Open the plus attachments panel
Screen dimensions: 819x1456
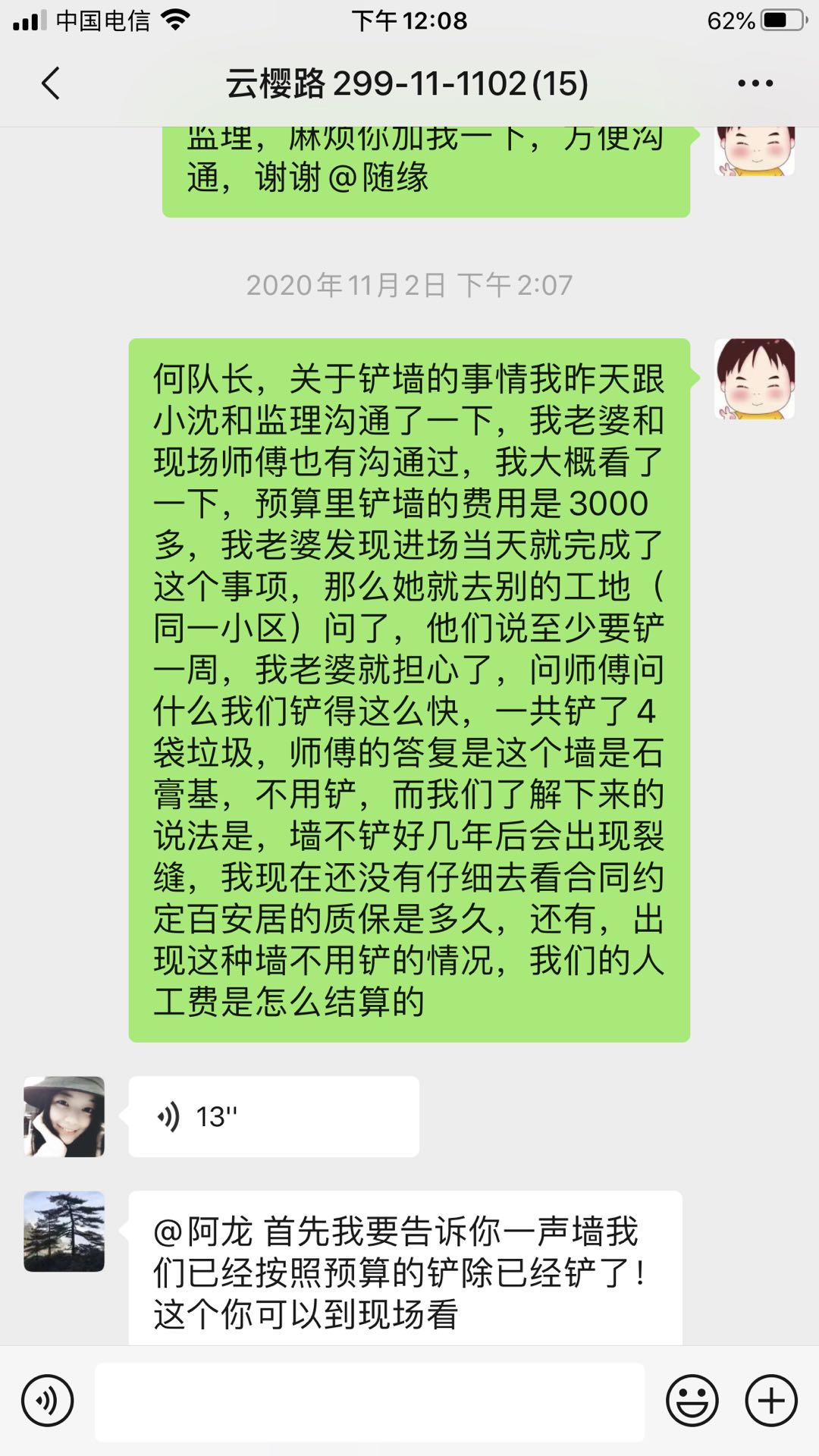[x=771, y=1401]
